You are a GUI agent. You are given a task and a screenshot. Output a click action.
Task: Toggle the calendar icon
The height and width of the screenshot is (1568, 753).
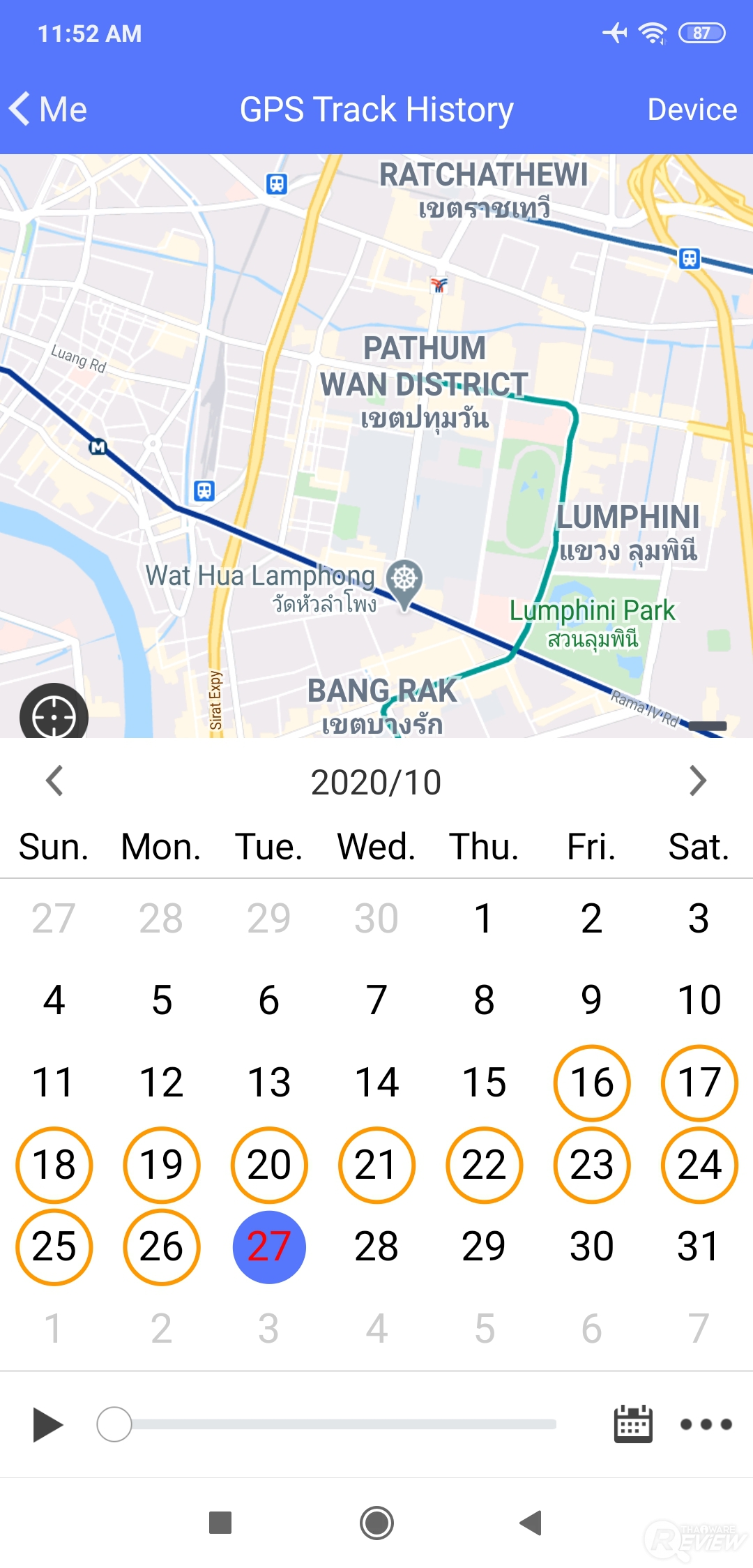pyautogui.click(x=632, y=1424)
